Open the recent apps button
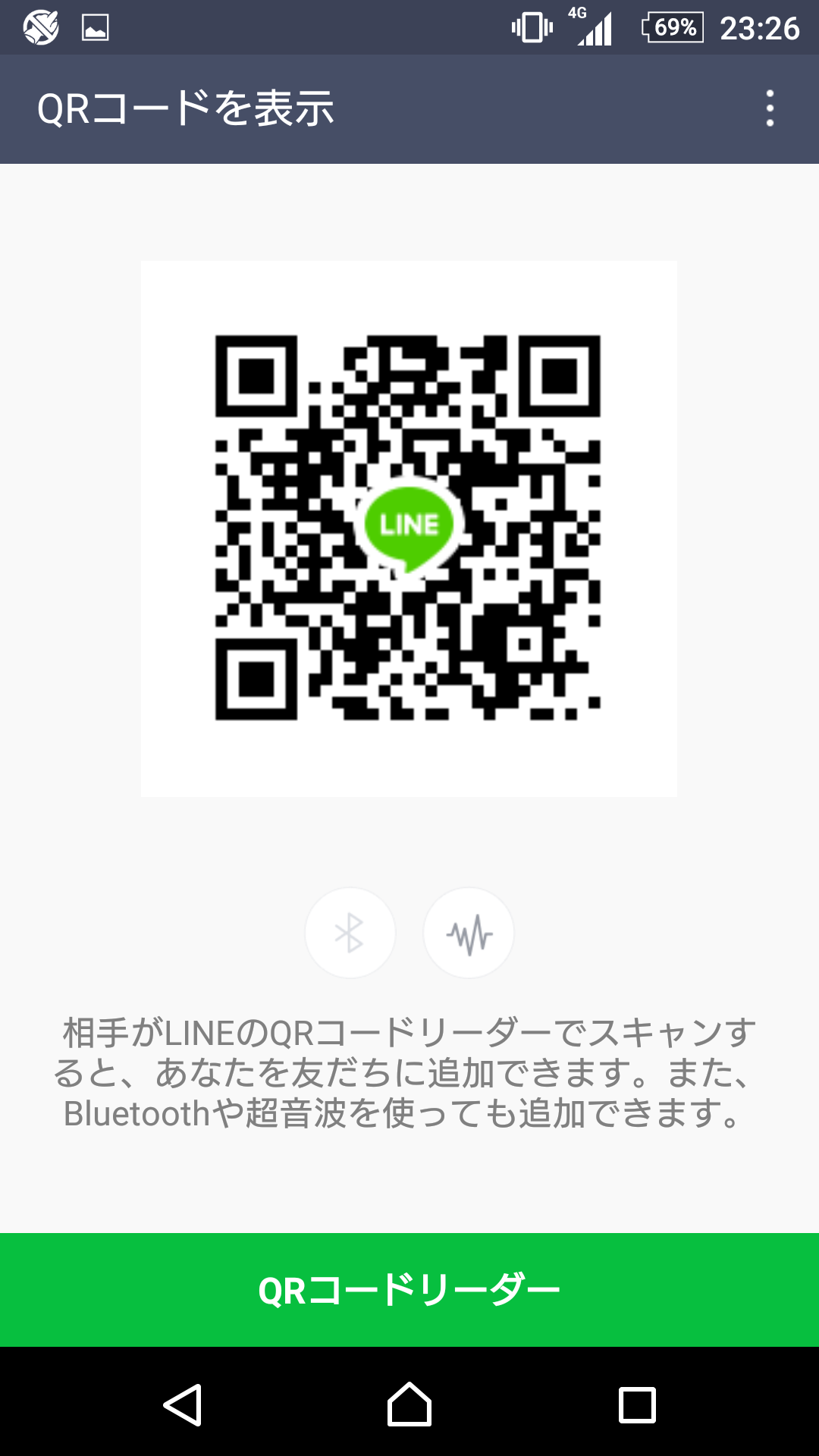 [x=637, y=1405]
